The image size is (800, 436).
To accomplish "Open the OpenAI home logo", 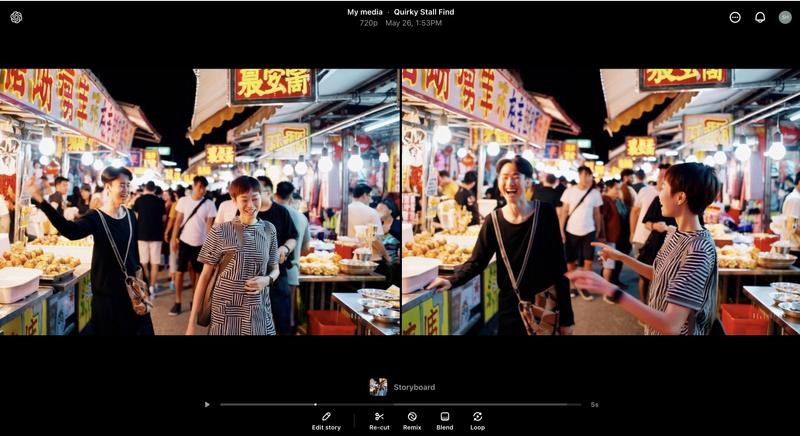I will pyautogui.click(x=16, y=17).
